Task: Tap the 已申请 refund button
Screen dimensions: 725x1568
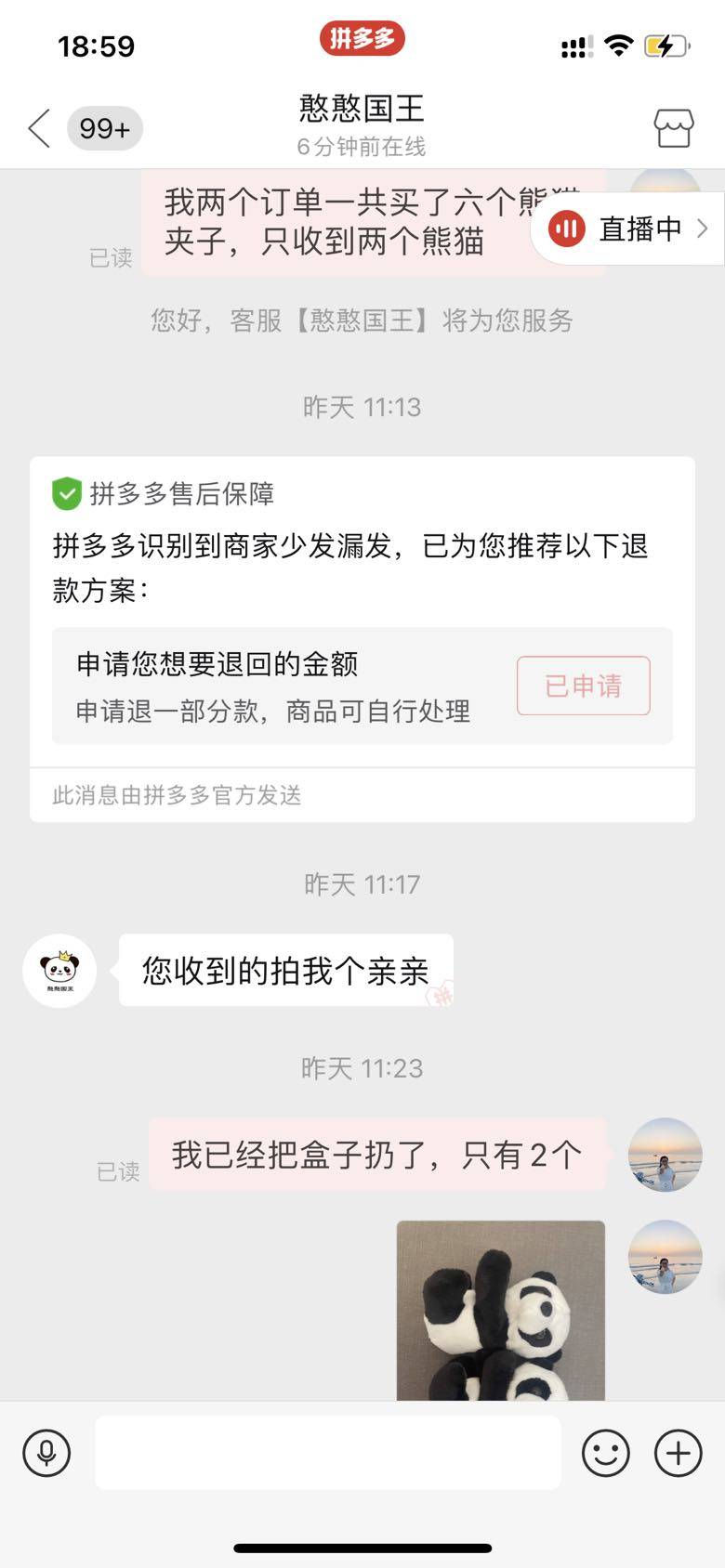Action: [583, 686]
